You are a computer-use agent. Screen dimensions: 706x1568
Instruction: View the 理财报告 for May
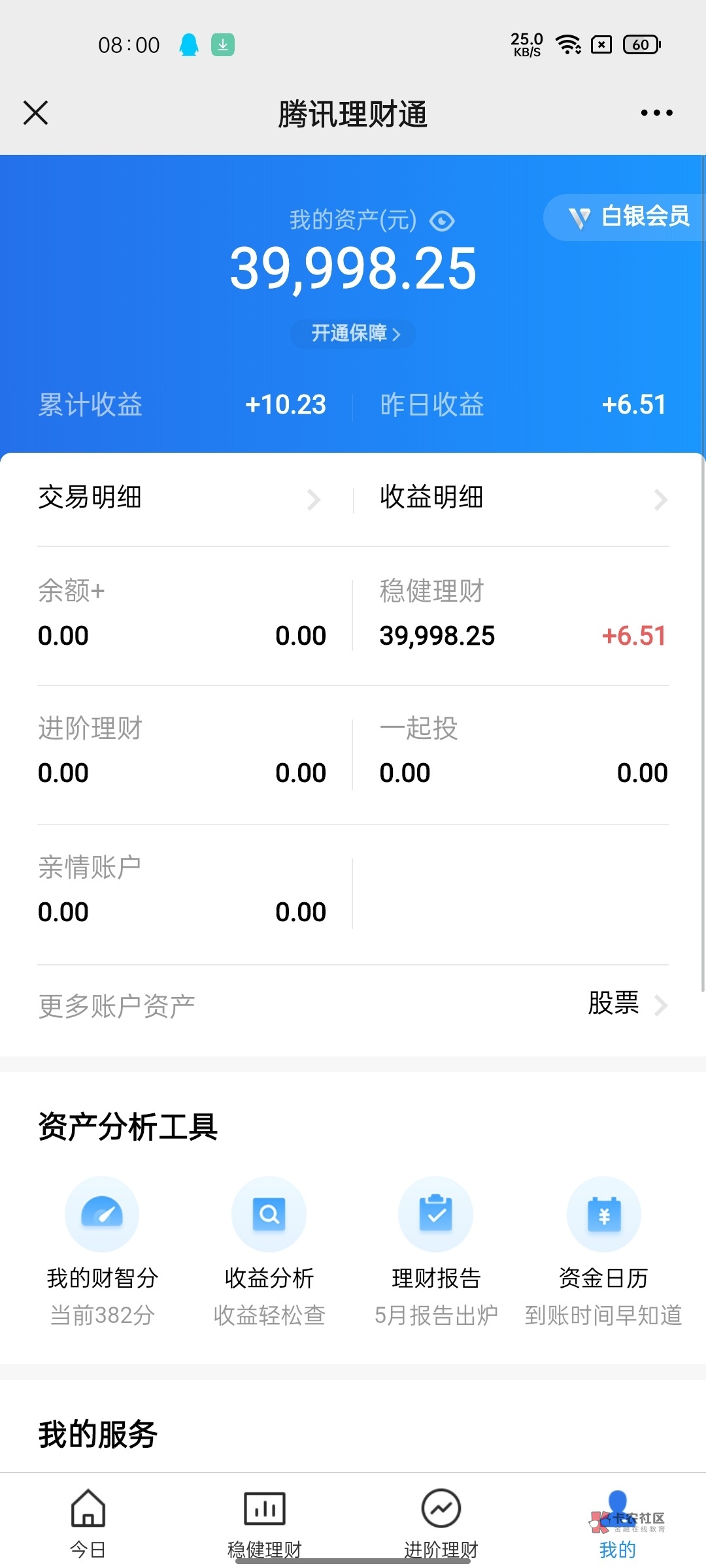tap(436, 1249)
